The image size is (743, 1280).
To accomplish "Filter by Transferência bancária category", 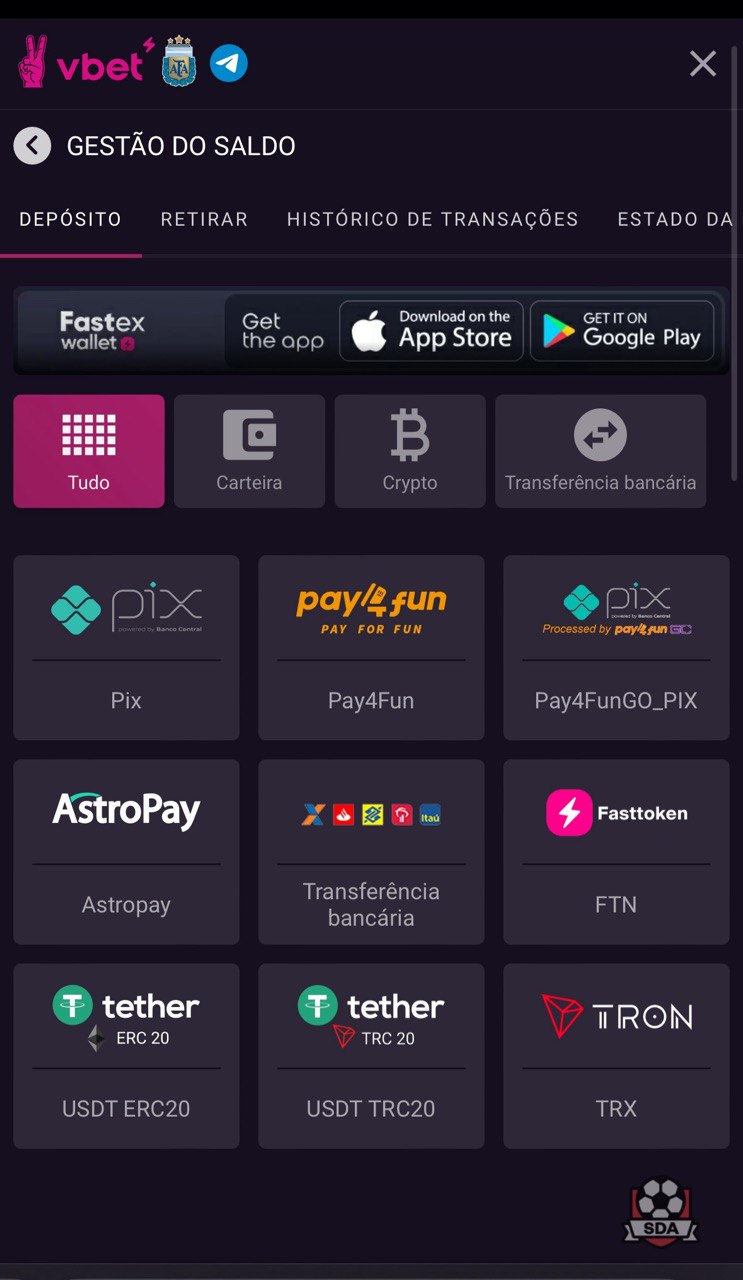I will (600, 451).
